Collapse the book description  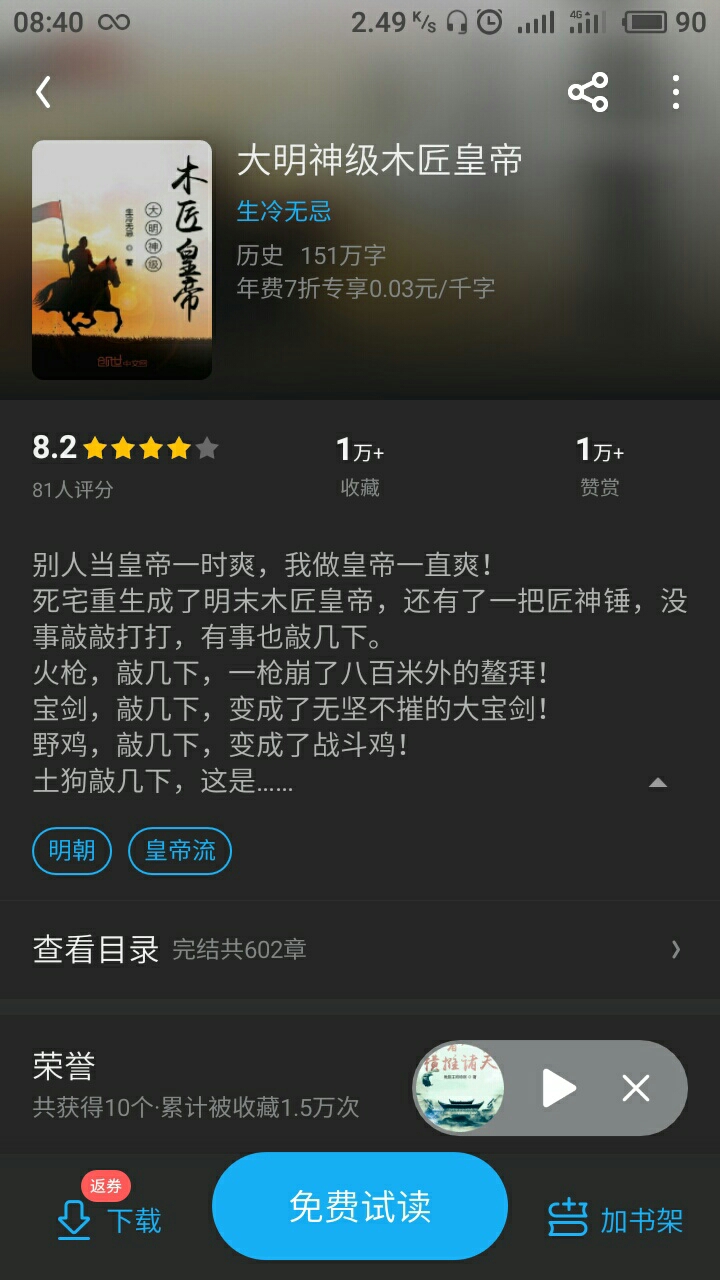point(657,783)
